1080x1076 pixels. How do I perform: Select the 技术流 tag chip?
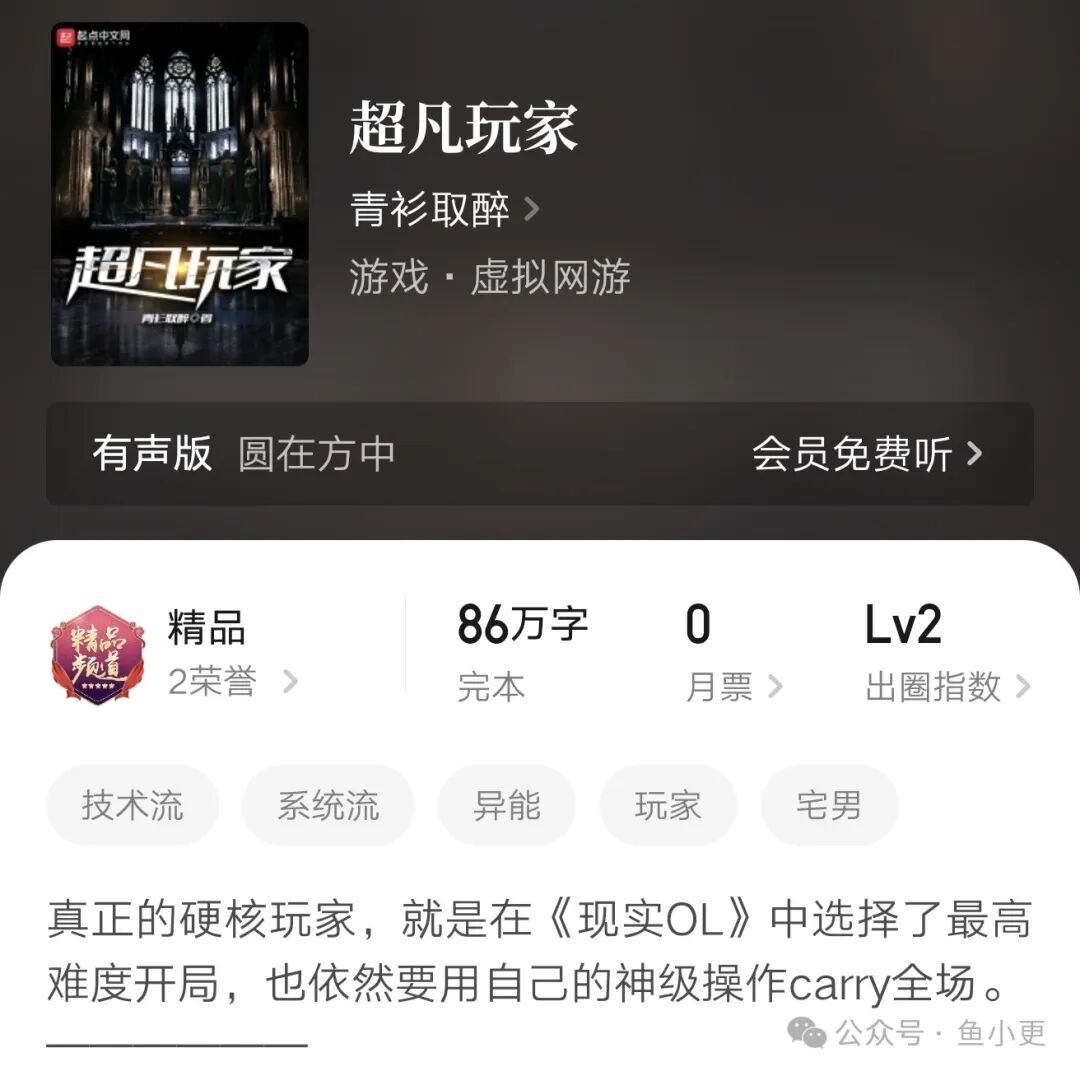click(132, 805)
